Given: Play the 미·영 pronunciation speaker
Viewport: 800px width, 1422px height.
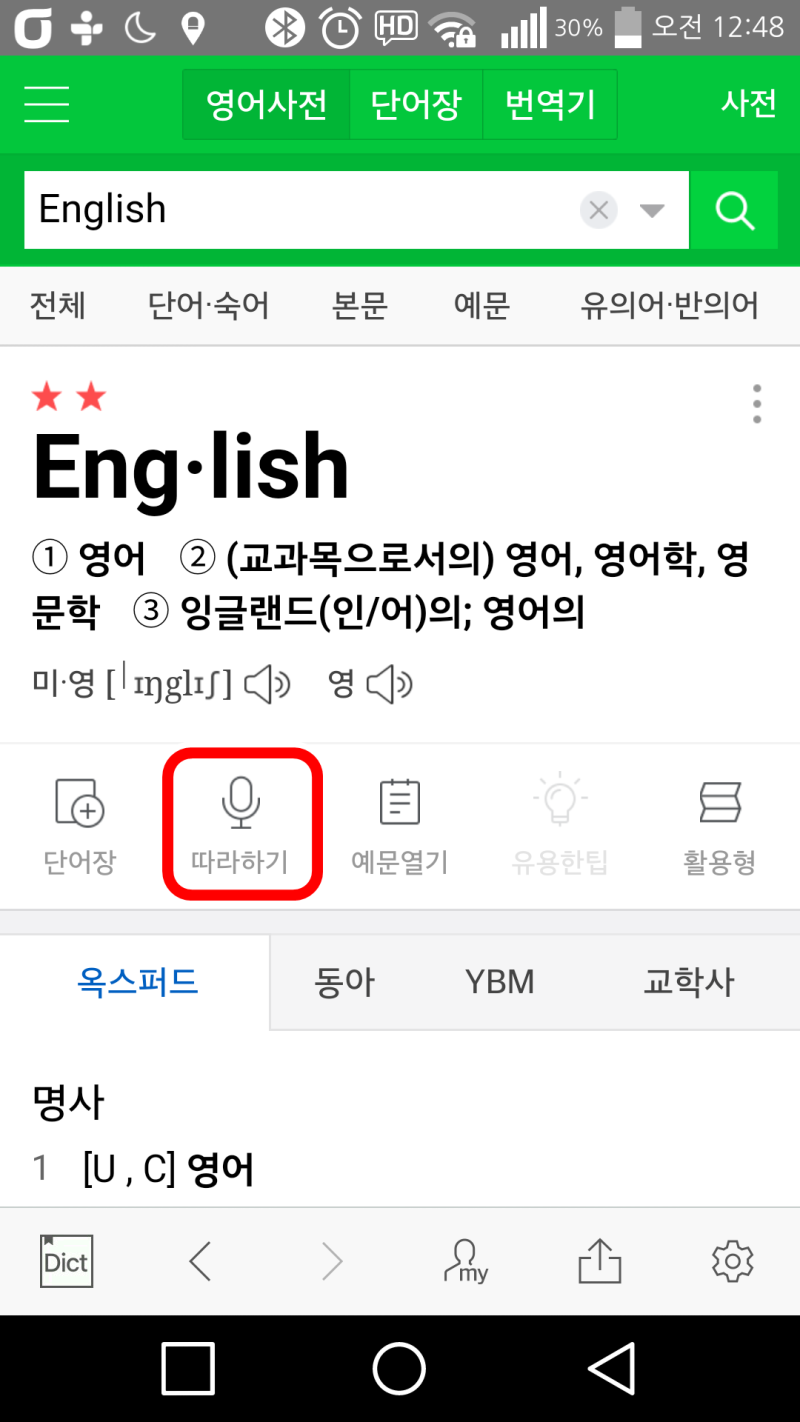Looking at the screenshot, I should click(x=267, y=685).
